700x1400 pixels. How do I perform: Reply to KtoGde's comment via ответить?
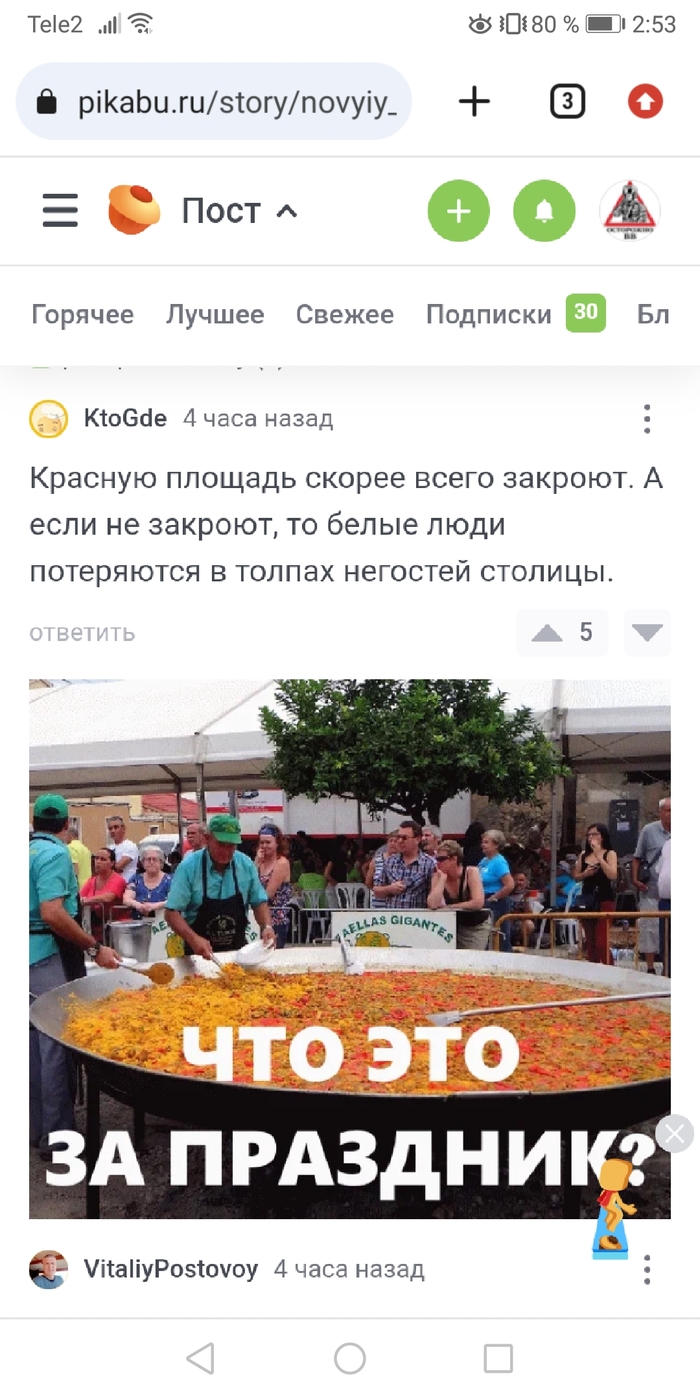[x=82, y=633]
